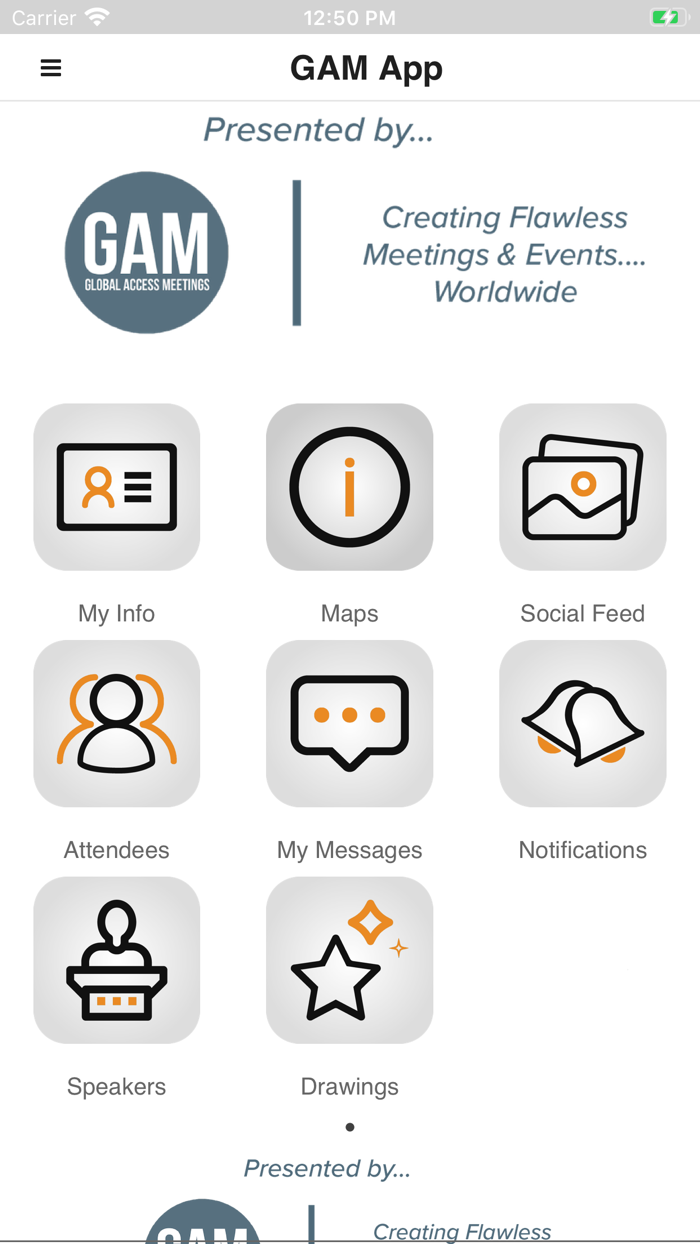The image size is (700, 1244).
Task: Open the hamburger drawer menu
Action: point(51,68)
